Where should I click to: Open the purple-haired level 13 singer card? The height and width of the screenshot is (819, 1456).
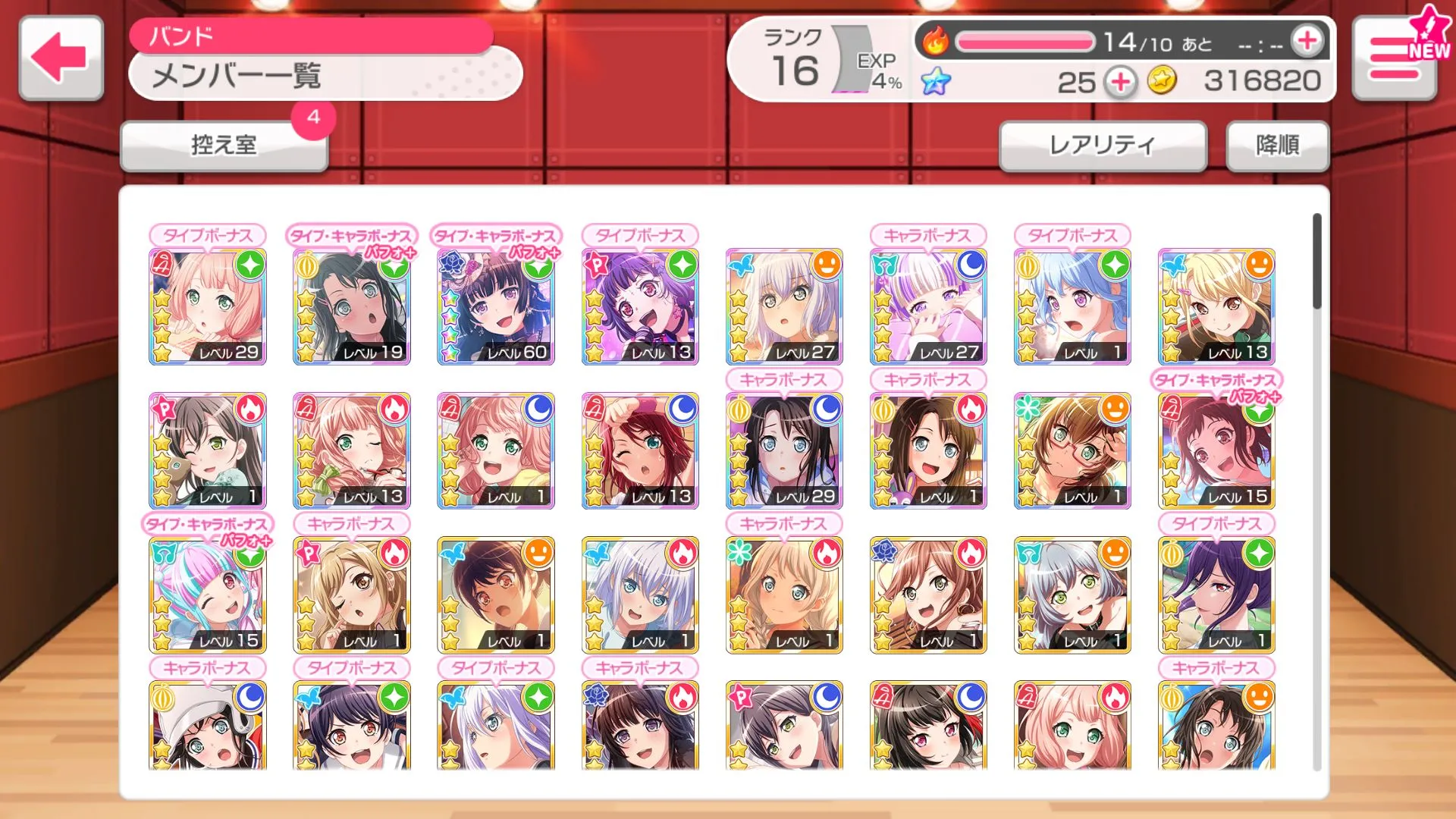pos(639,307)
